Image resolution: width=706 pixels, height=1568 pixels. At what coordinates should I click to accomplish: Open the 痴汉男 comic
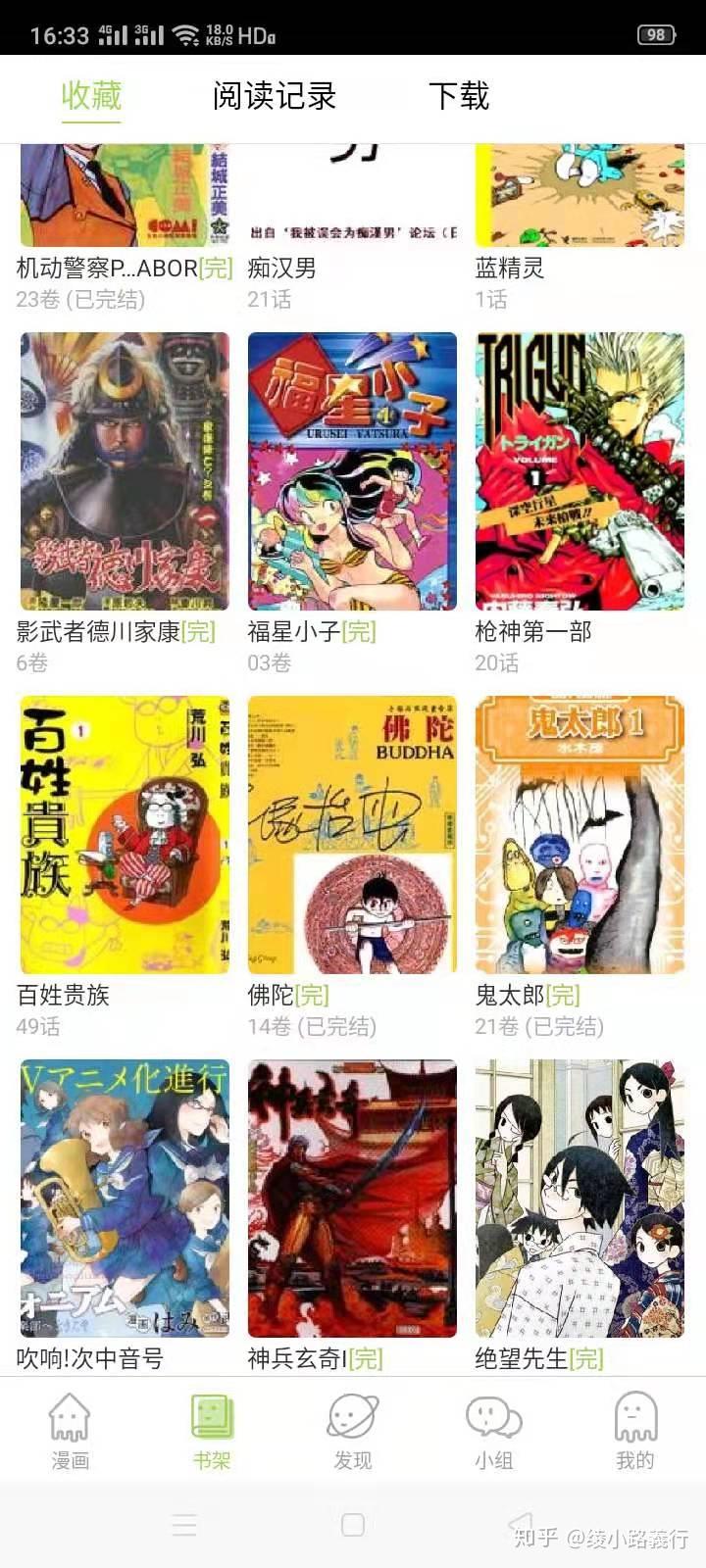[x=352, y=196]
